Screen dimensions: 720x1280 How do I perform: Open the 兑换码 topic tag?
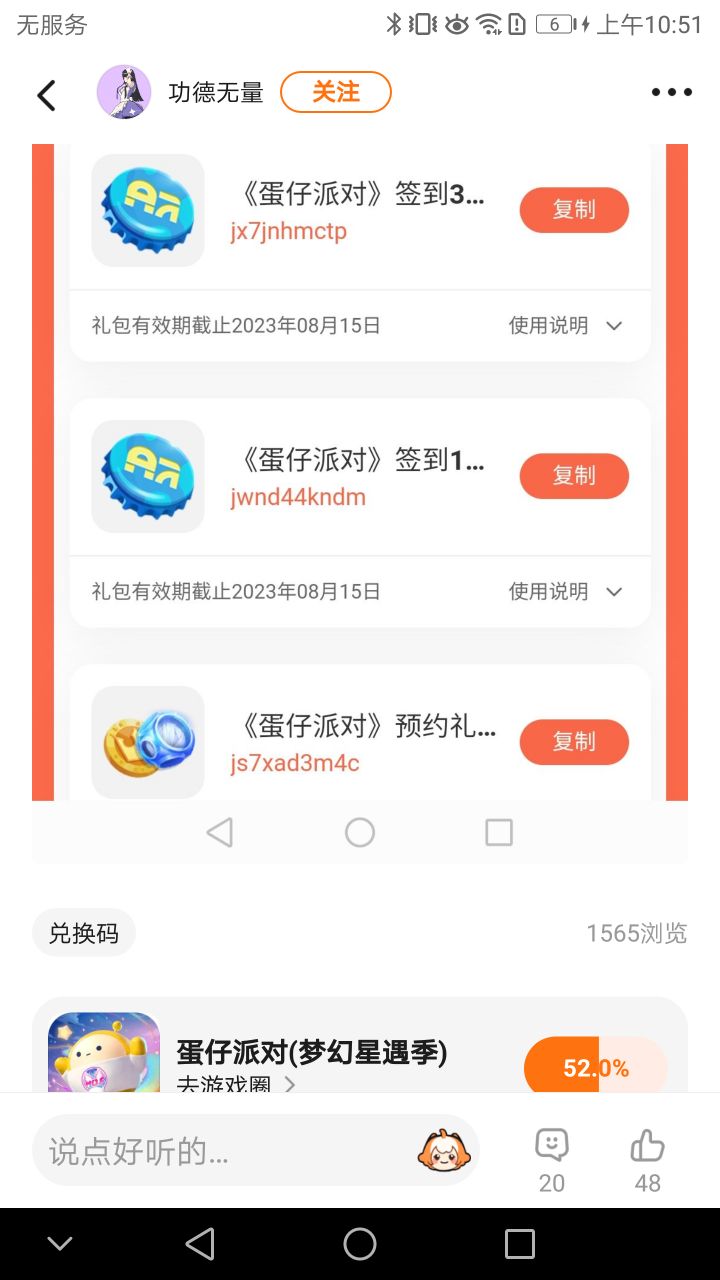click(84, 933)
